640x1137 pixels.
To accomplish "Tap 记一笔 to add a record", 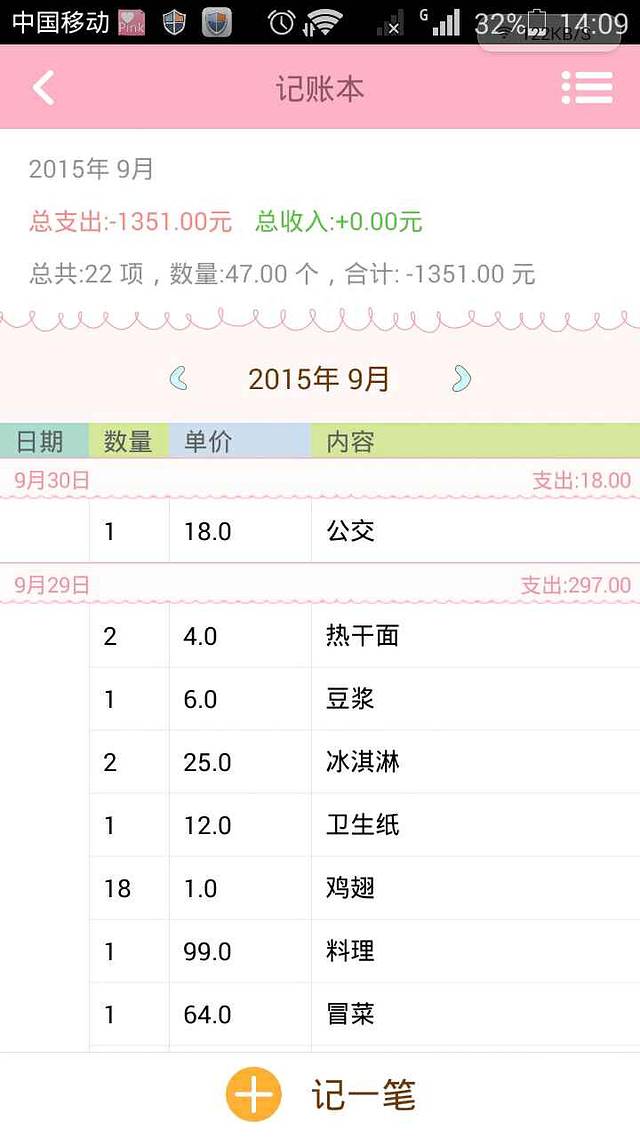I will click(x=320, y=1095).
